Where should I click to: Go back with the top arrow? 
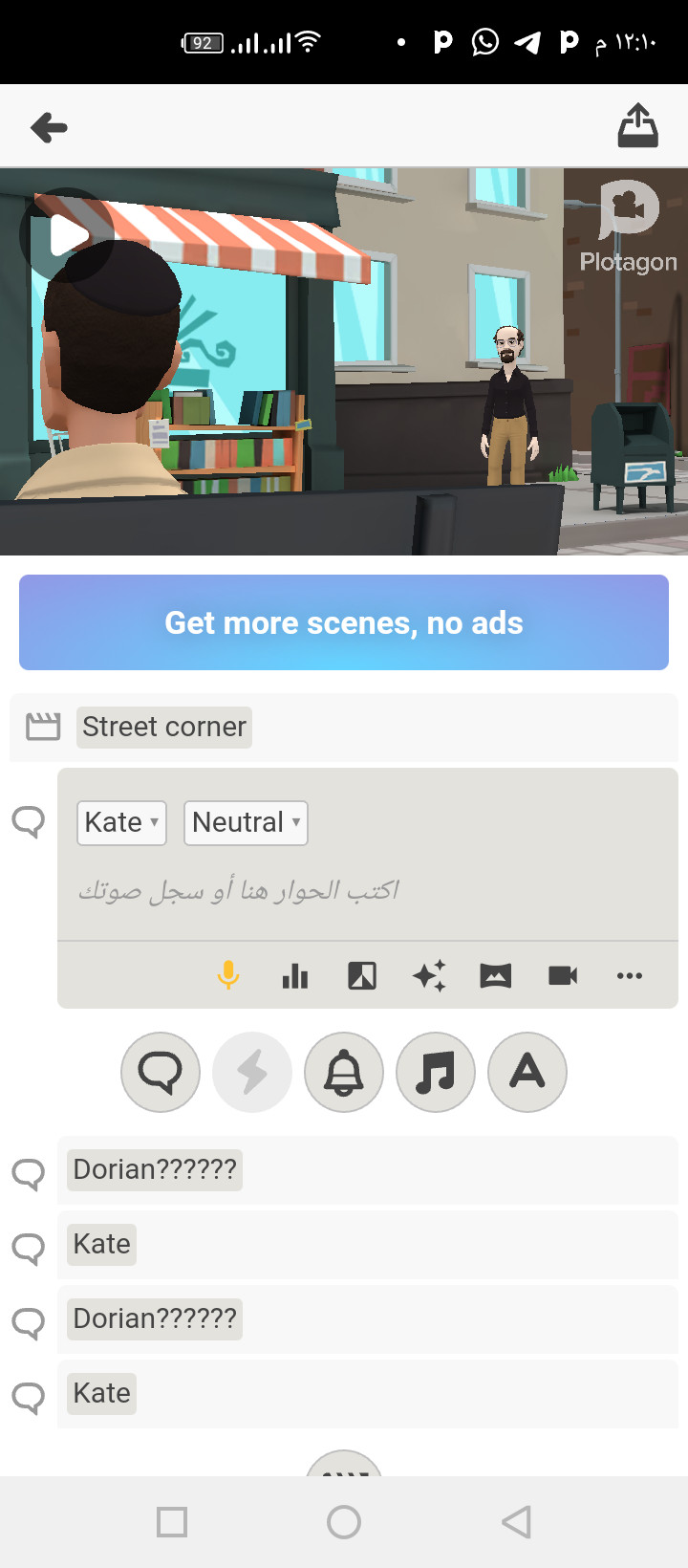click(49, 127)
